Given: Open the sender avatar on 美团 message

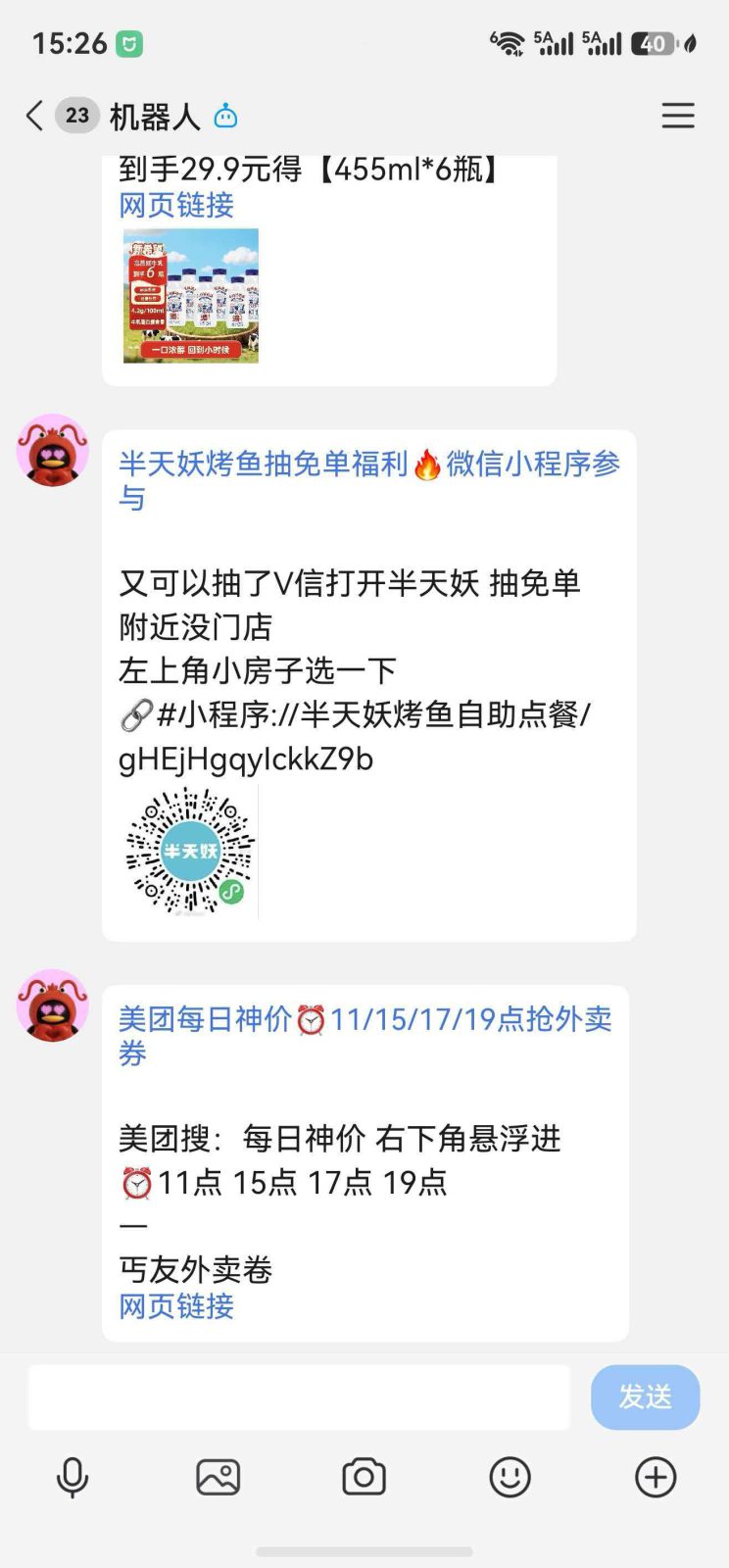Looking at the screenshot, I should click(53, 1005).
